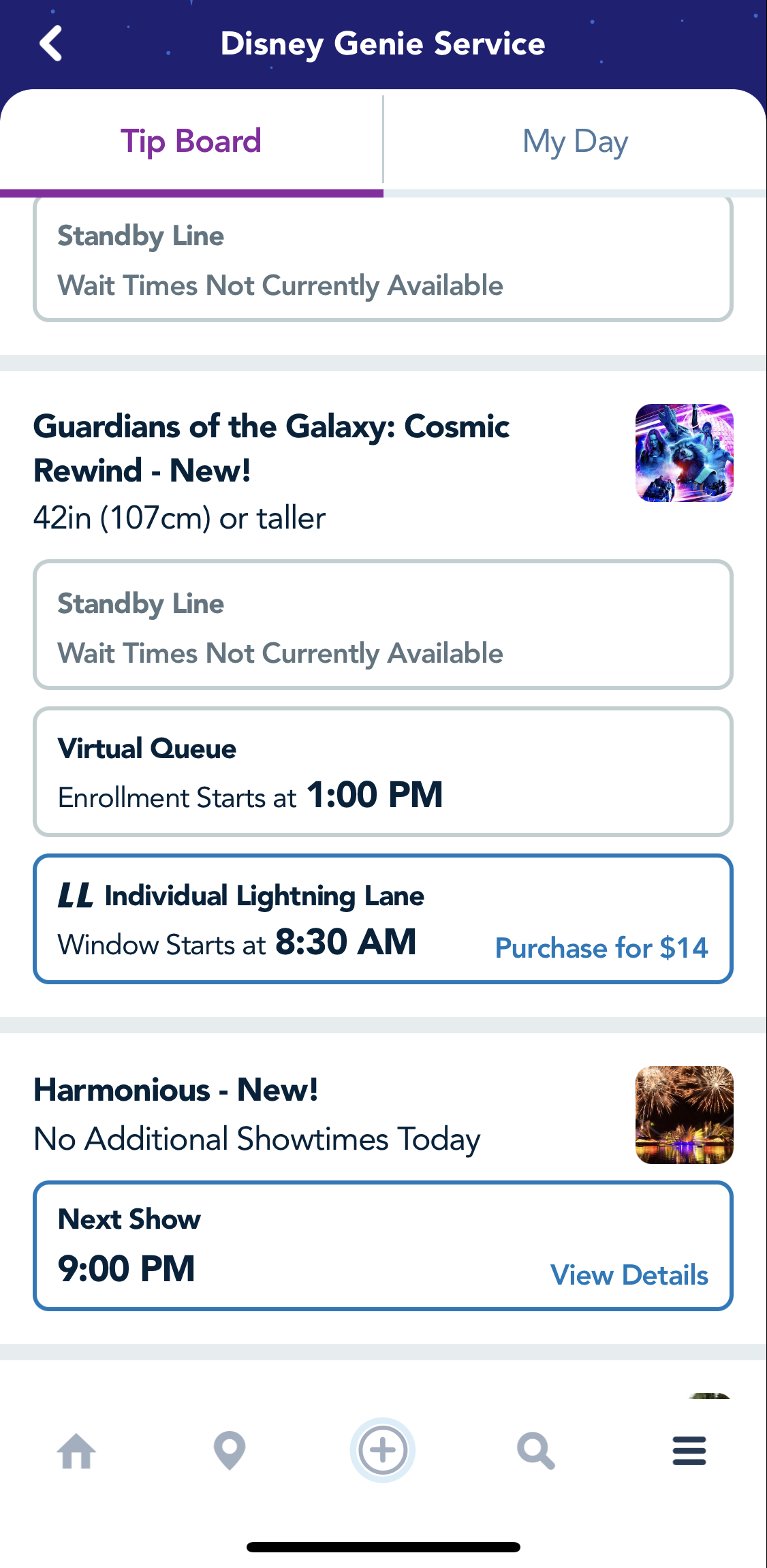Purchase Individual Lightning Lane for $14

(x=601, y=947)
